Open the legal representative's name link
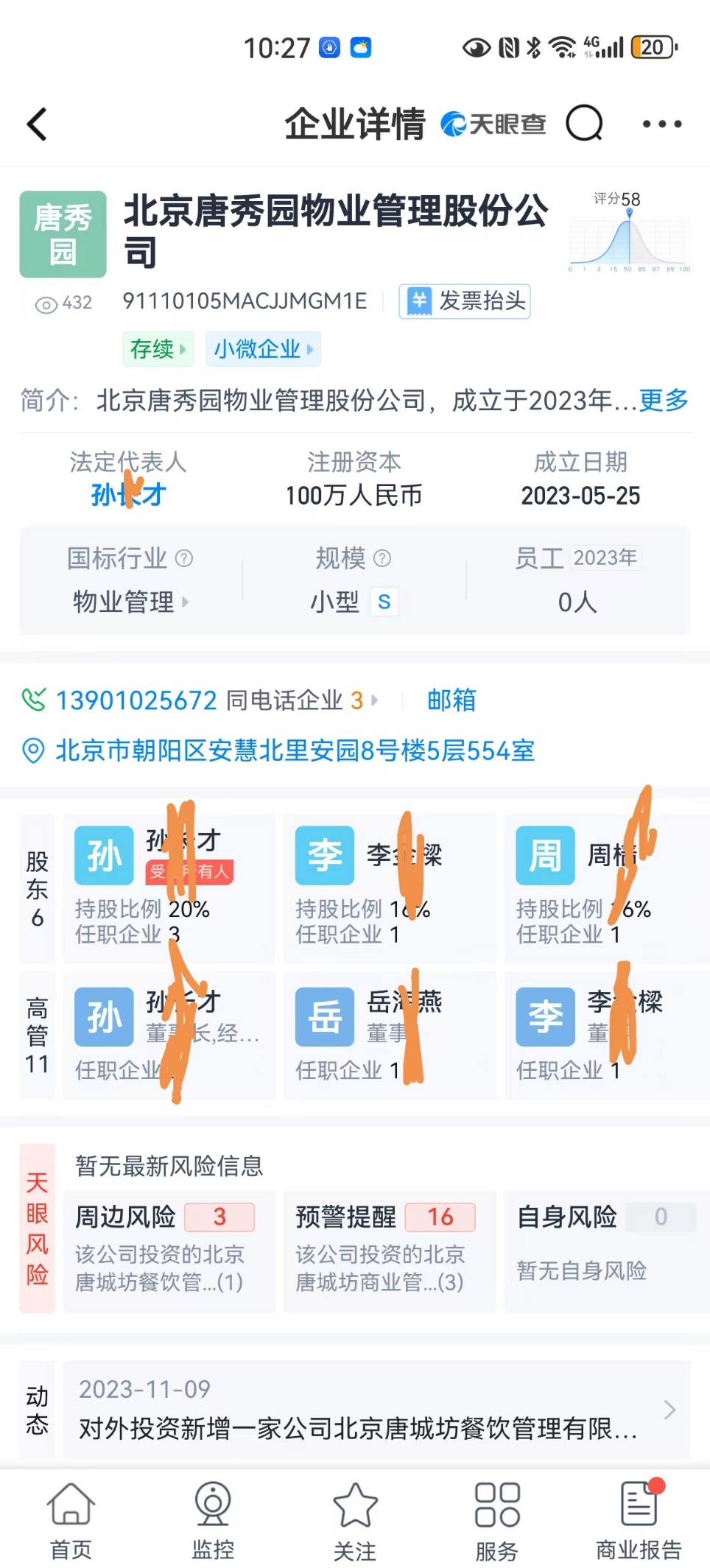The width and height of the screenshot is (710, 1568). pyautogui.click(x=128, y=495)
